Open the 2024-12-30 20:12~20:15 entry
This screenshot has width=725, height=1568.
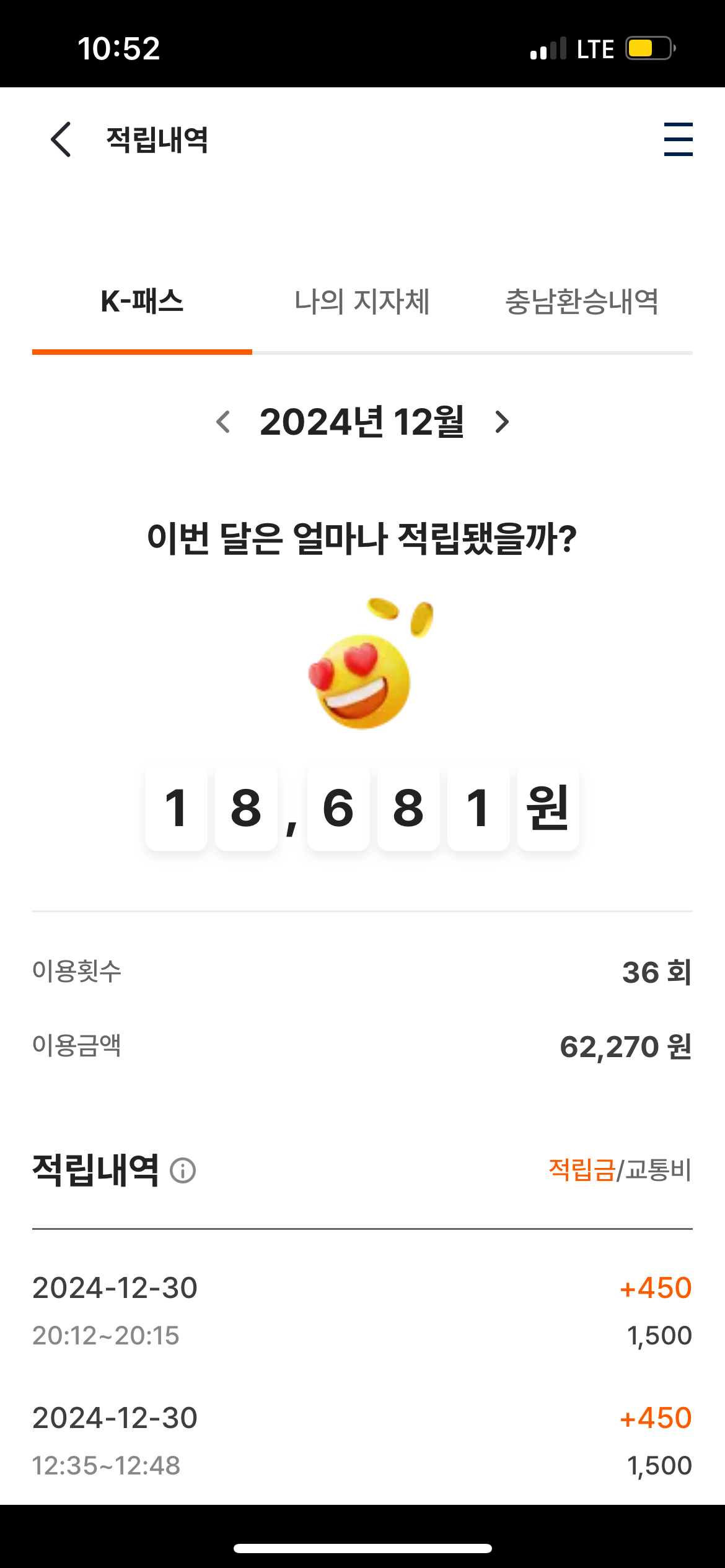362,1310
